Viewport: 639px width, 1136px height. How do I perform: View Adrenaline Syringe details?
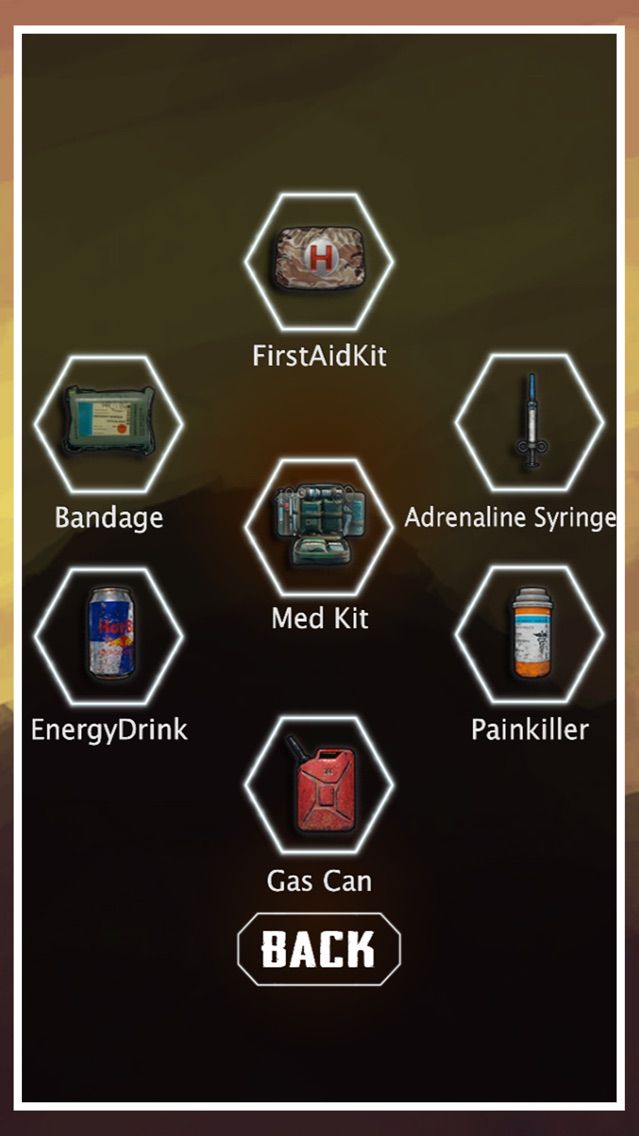(x=530, y=422)
